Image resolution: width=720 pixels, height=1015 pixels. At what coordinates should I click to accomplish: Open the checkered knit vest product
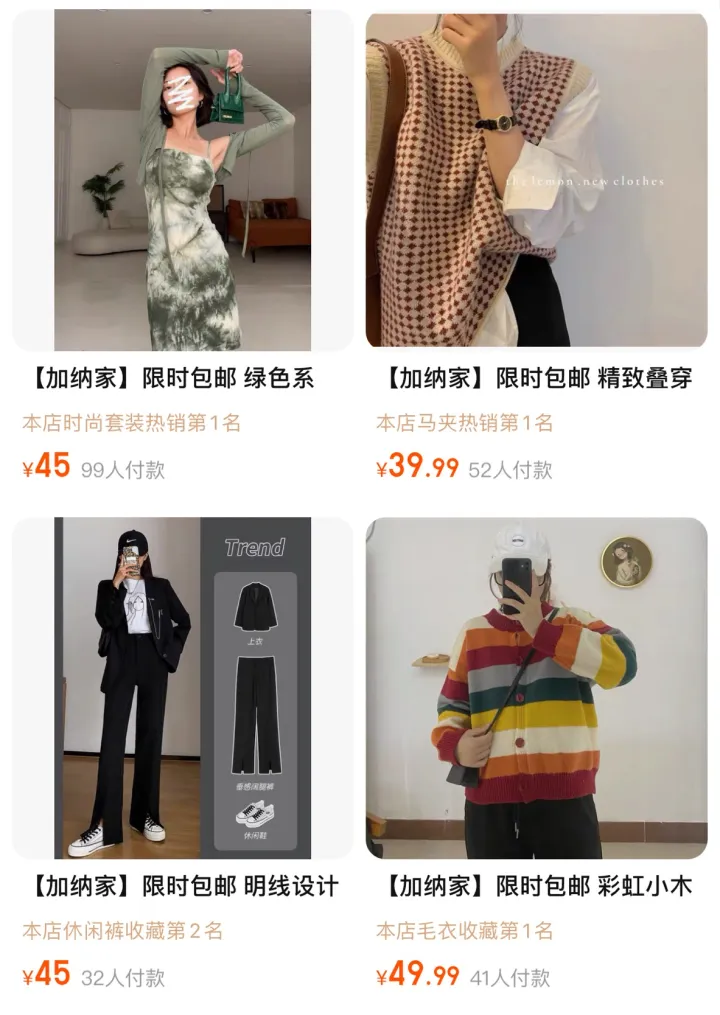pyautogui.click(x=536, y=182)
